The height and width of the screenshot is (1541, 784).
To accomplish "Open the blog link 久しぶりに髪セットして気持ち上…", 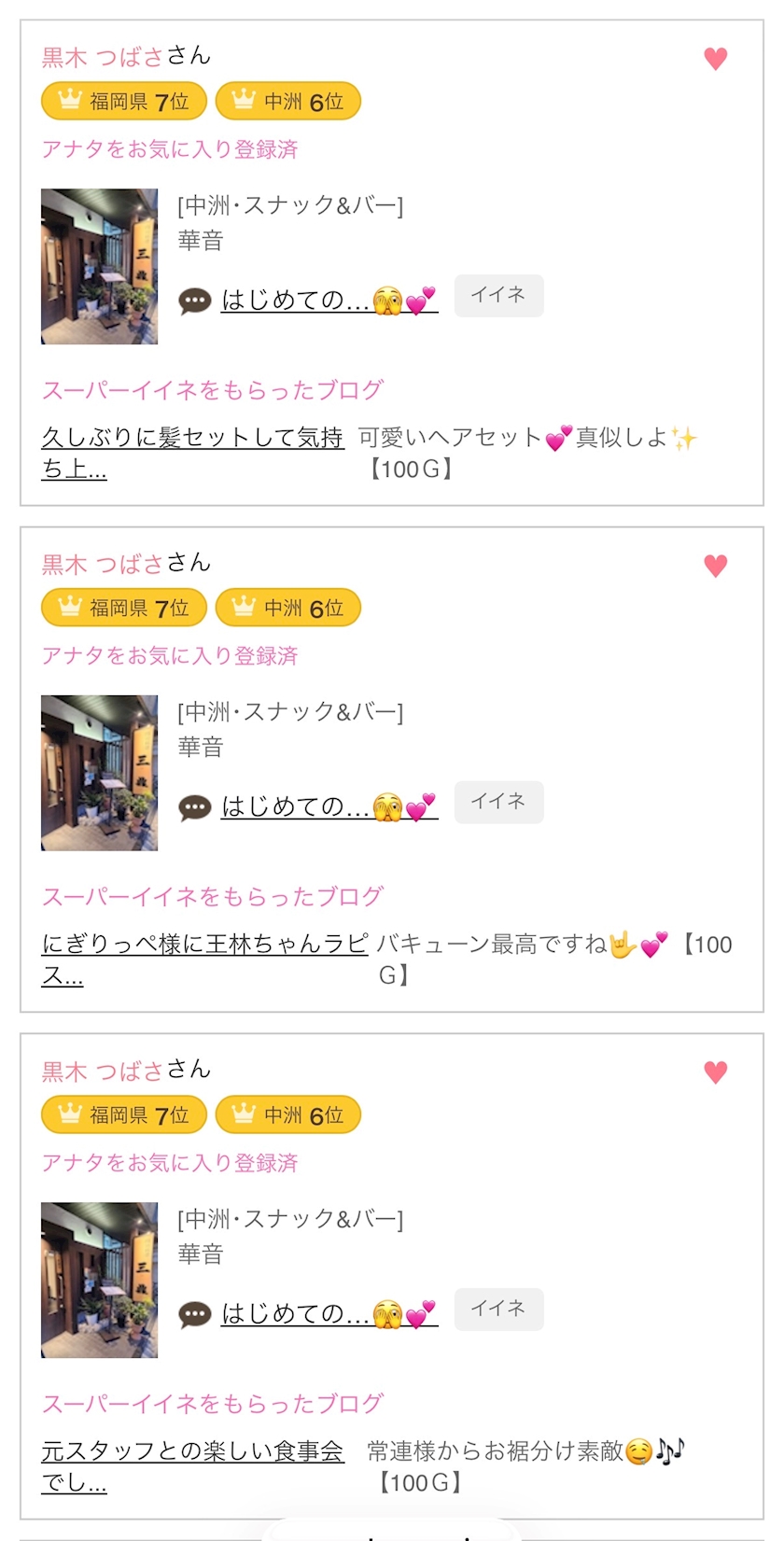I will (x=192, y=438).
